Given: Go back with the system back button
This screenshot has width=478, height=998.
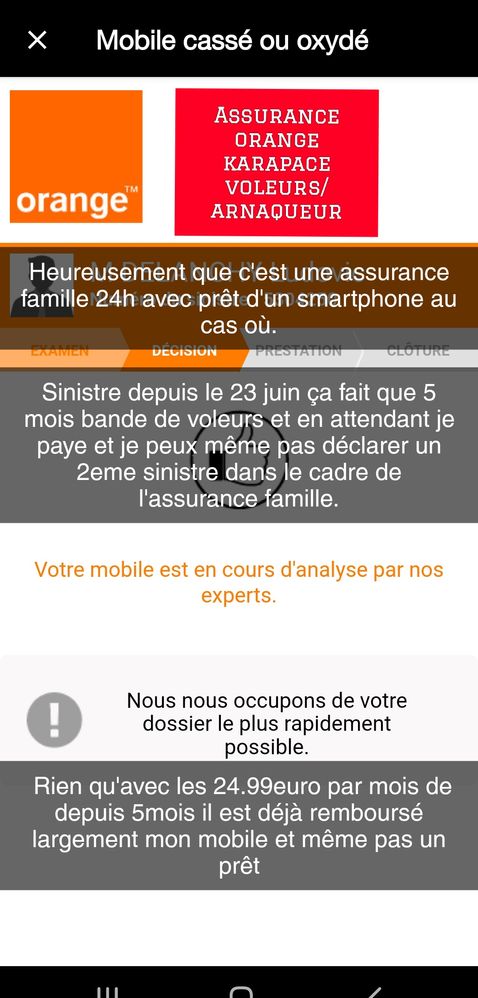Looking at the screenshot, I should (x=374, y=993).
